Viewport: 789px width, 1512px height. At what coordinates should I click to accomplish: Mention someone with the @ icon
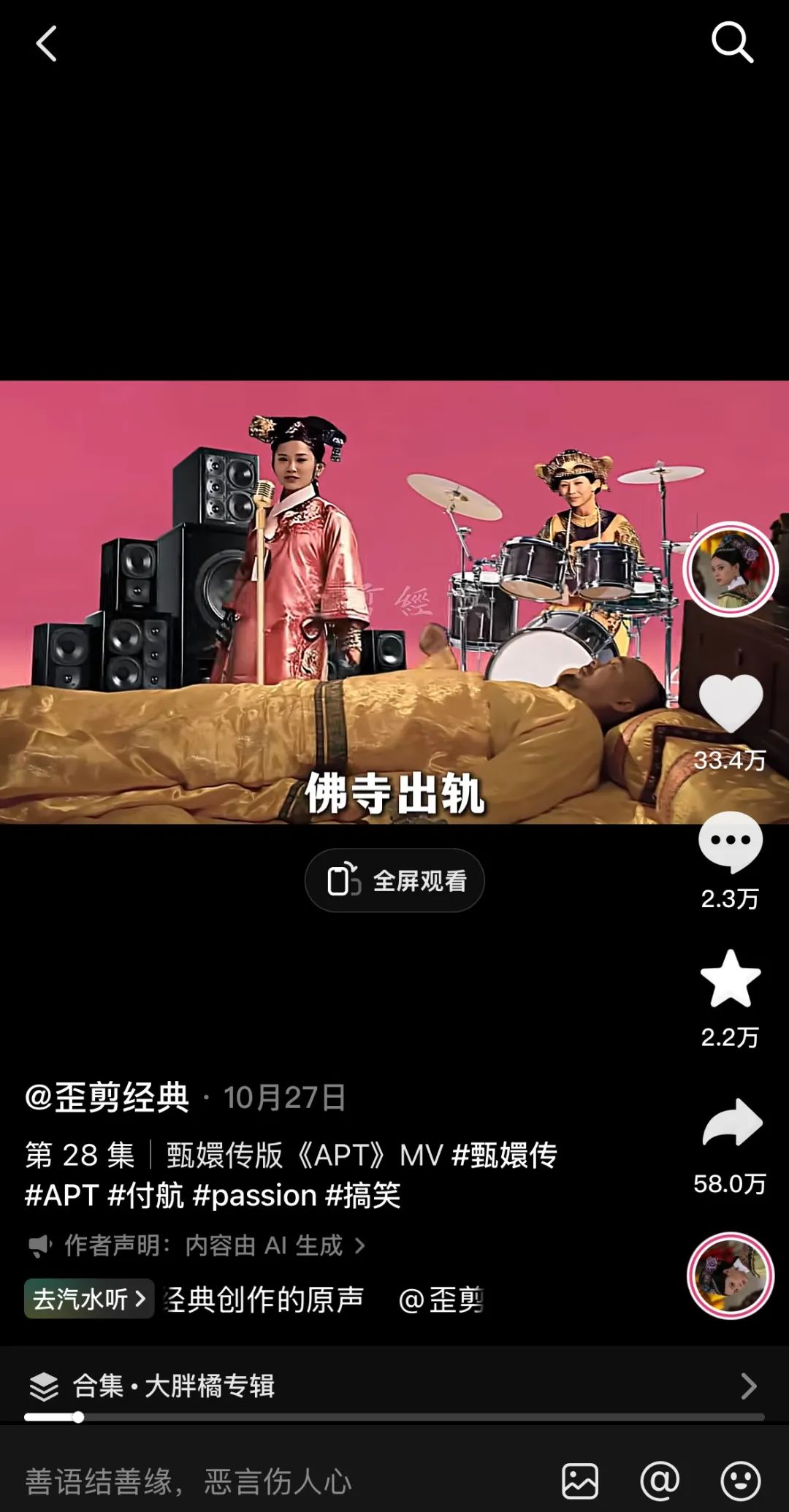tap(660, 1481)
